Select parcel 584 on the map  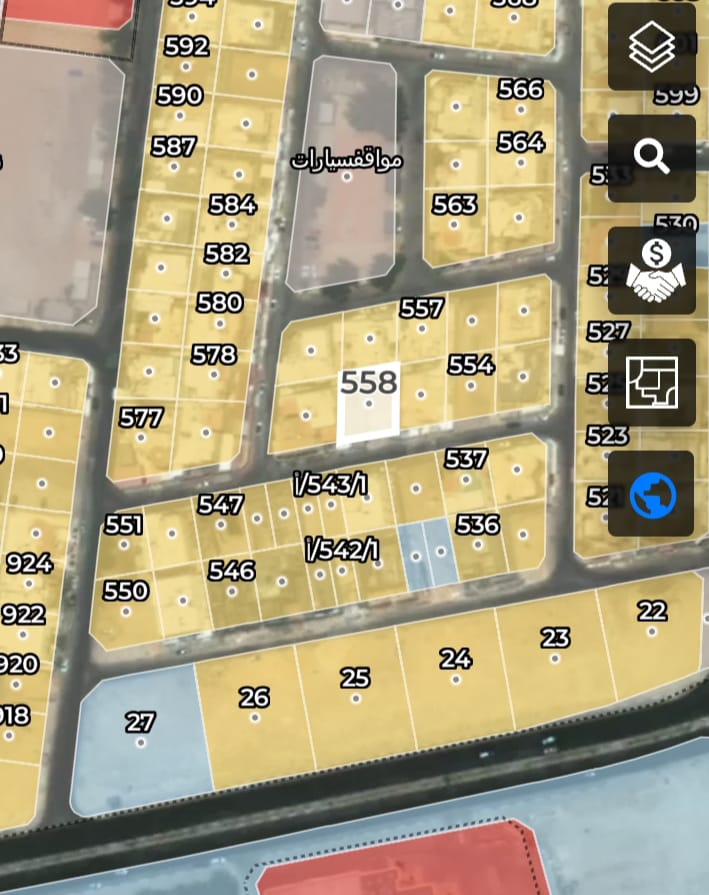(x=232, y=206)
